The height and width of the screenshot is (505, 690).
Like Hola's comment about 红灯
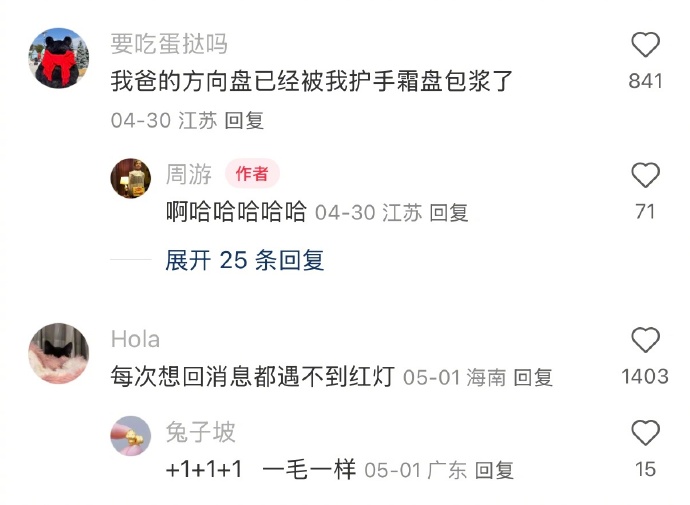pyautogui.click(x=646, y=340)
